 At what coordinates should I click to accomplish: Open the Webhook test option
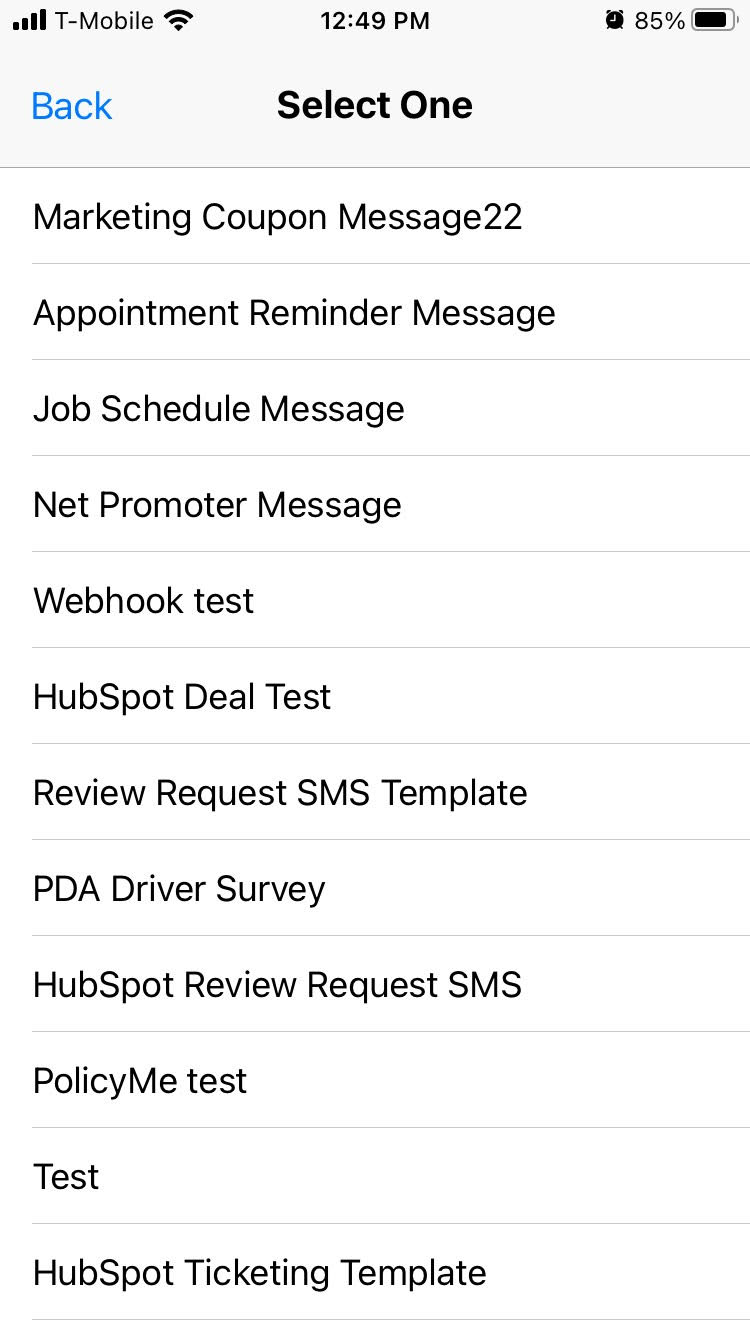(x=375, y=600)
